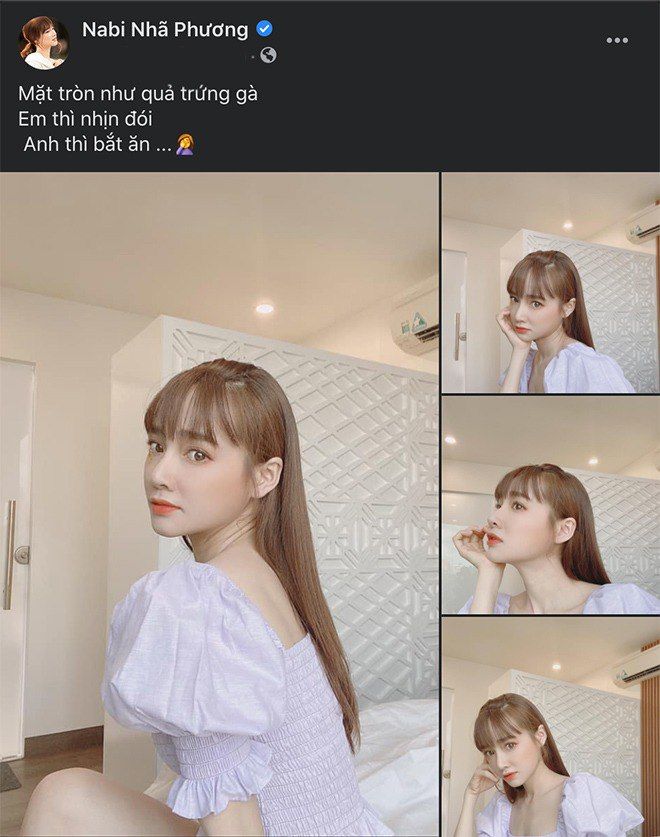Open the large photo looking over the shoulder
660x837 pixels.
point(219,504)
